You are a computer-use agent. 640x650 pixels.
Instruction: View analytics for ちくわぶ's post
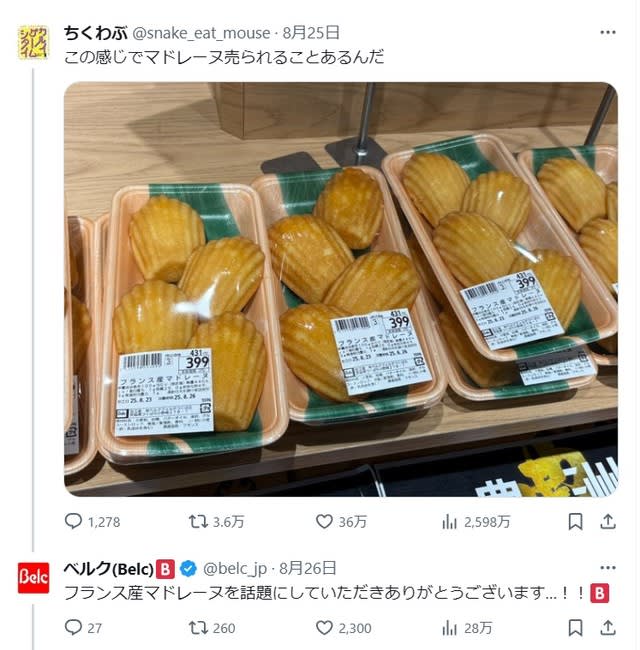tap(450, 521)
